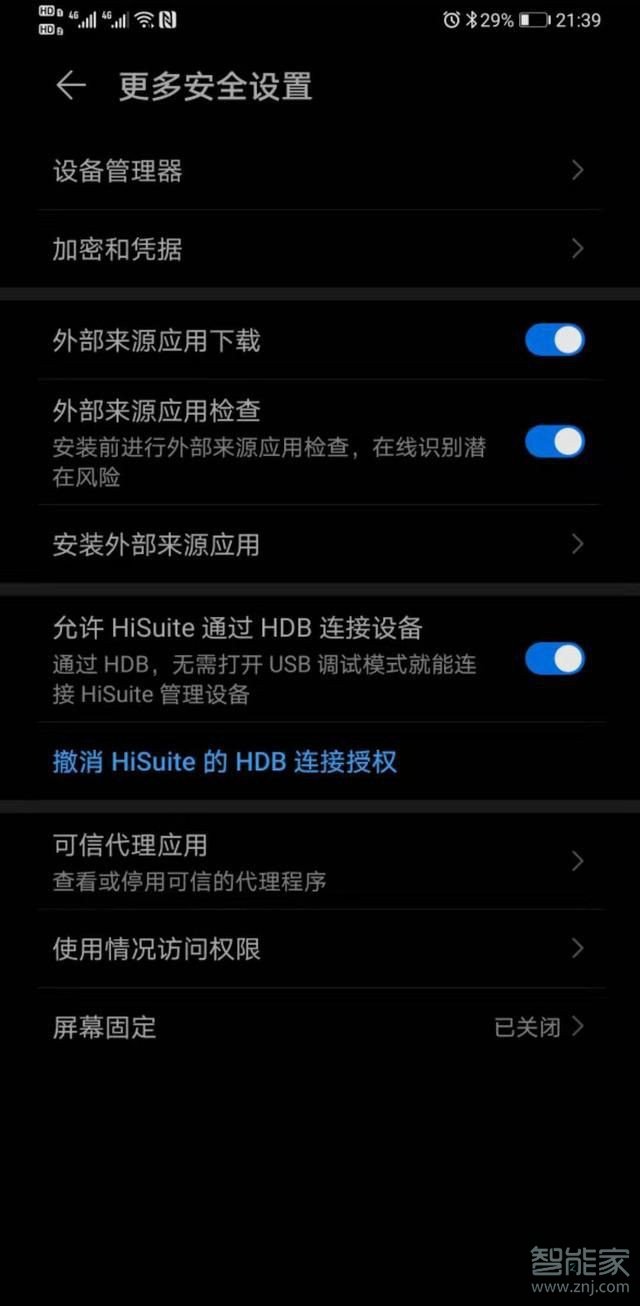Viewport: 640px width, 1306px height.
Task: Open 安装外部来源应用
Action: coord(320,544)
